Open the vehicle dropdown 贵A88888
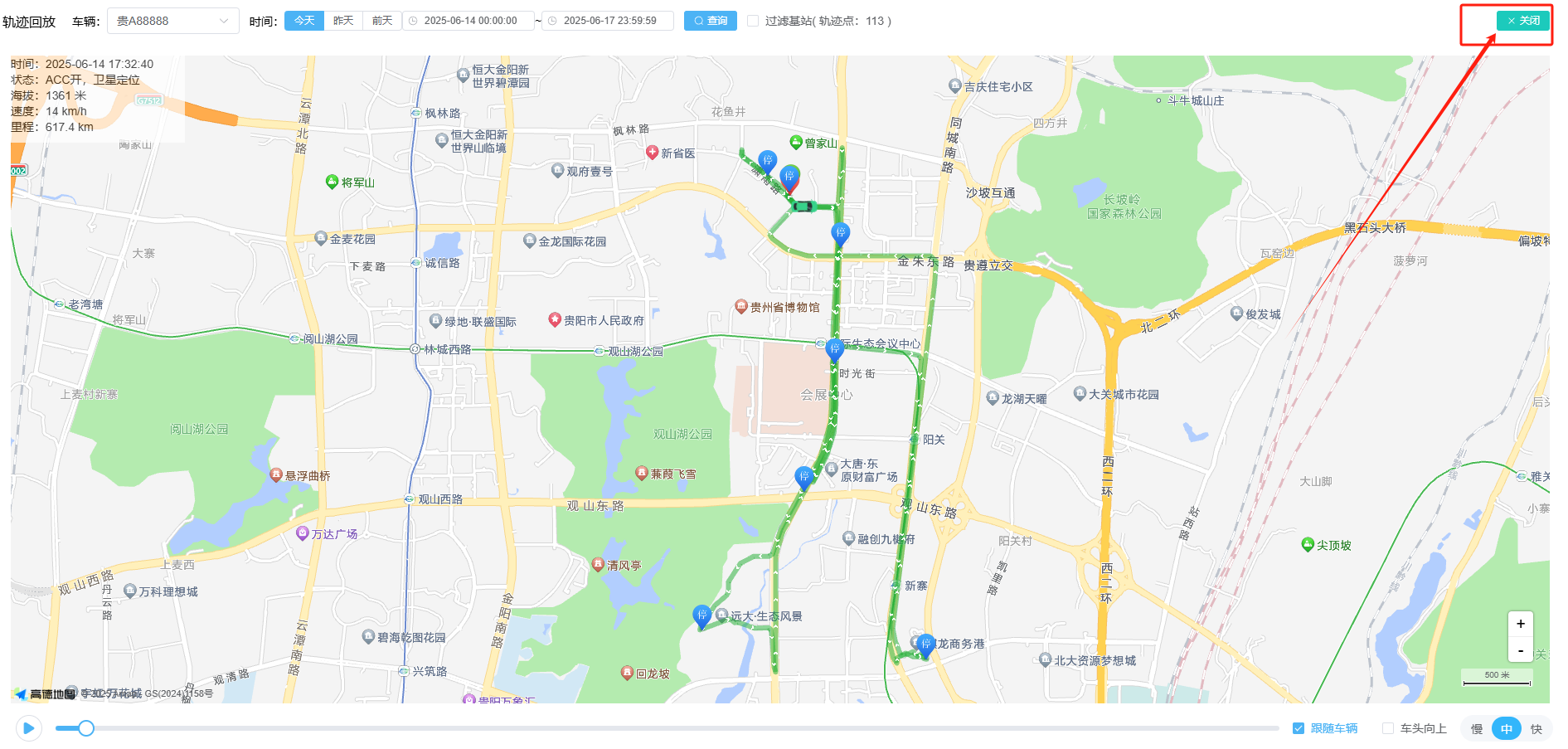 (x=172, y=21)
